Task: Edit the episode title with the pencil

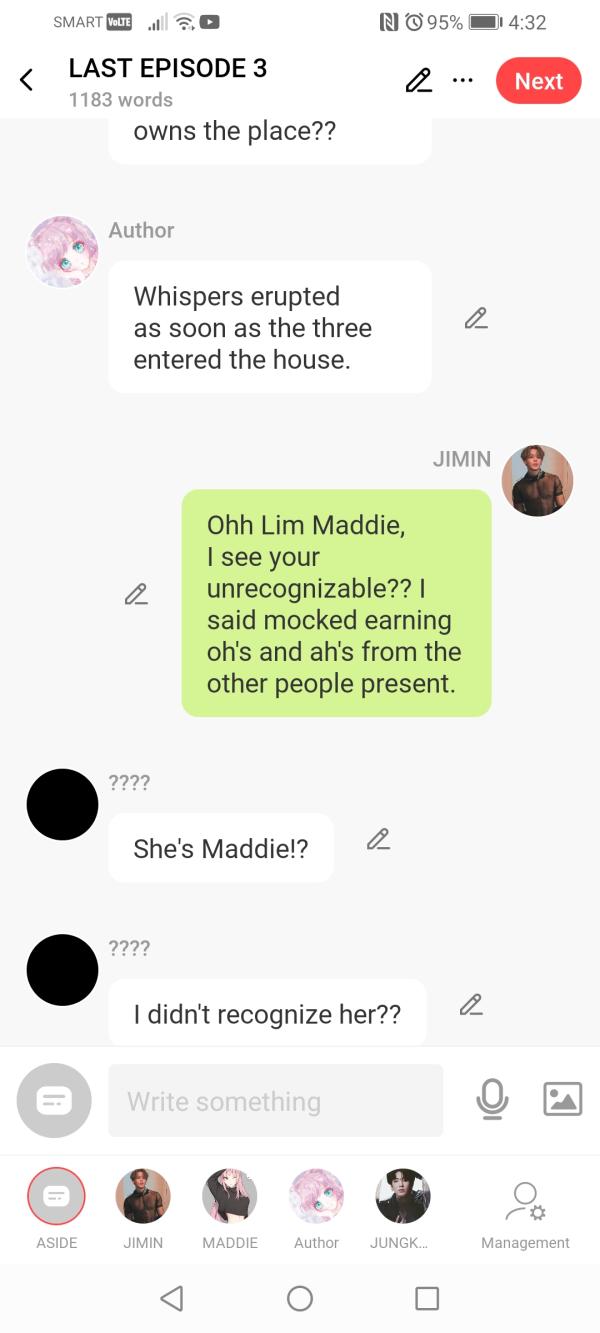Action: (x=418, y=81)
